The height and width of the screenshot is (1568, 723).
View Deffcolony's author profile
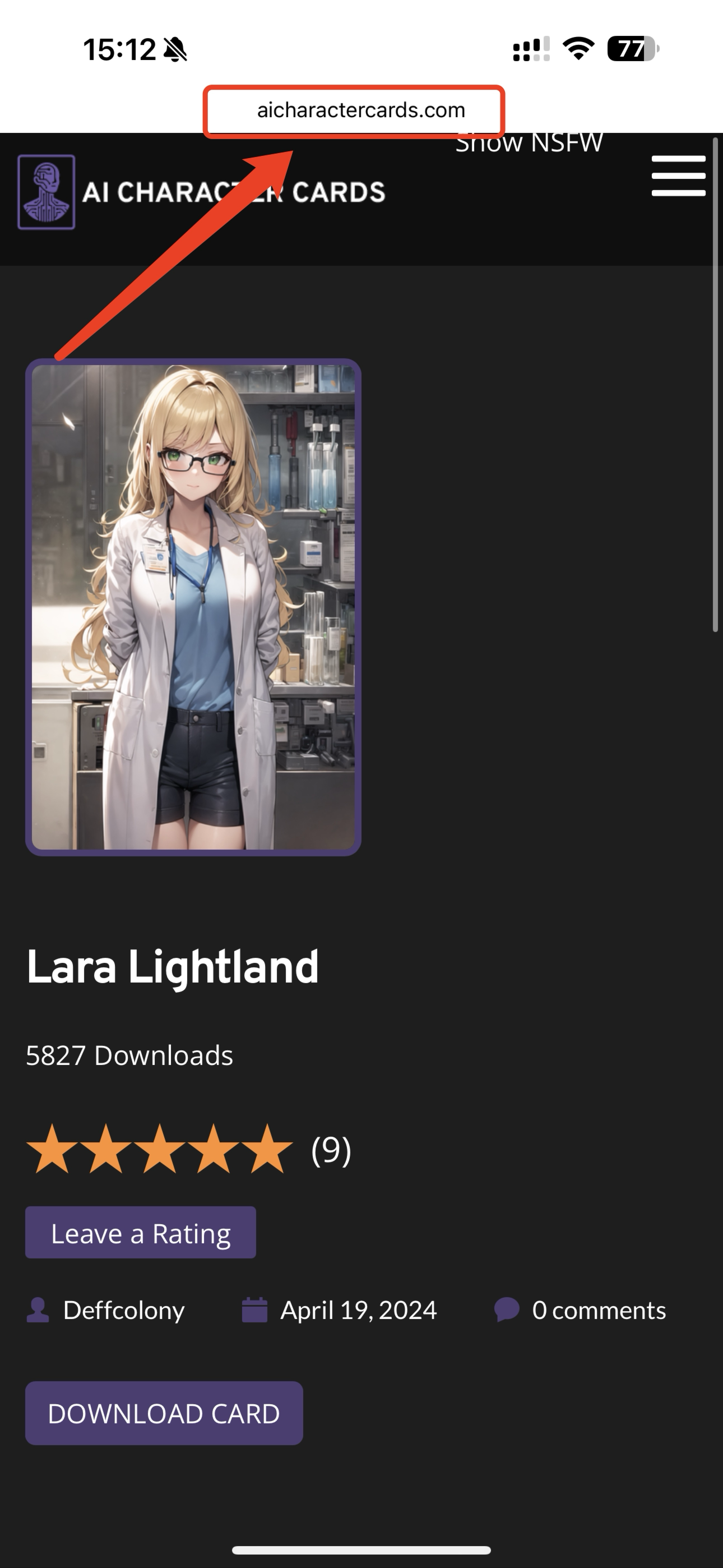(123, 1310)
